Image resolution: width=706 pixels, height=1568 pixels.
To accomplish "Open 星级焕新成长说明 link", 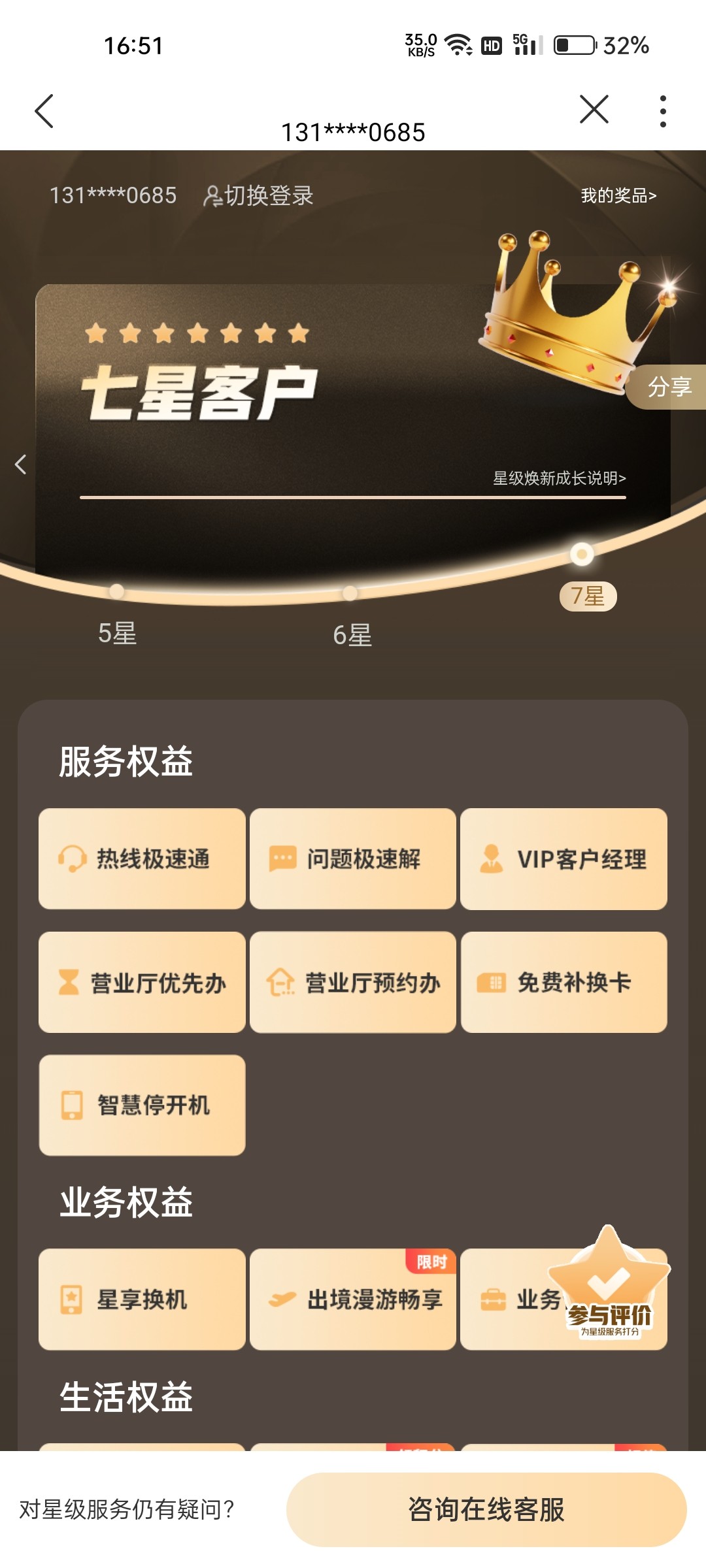I will click(560, 478).
